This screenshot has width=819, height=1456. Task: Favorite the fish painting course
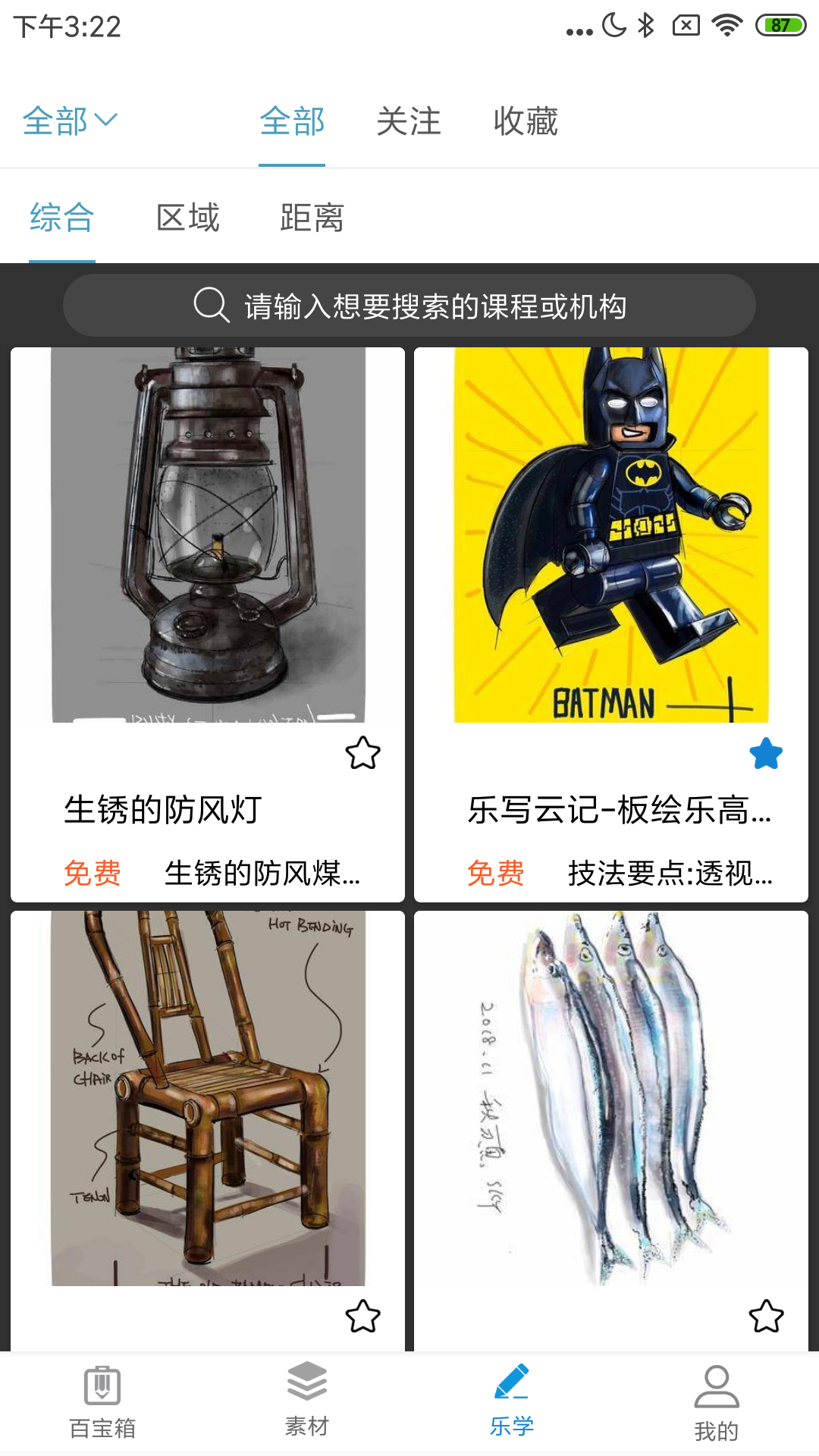(766, 1316)
